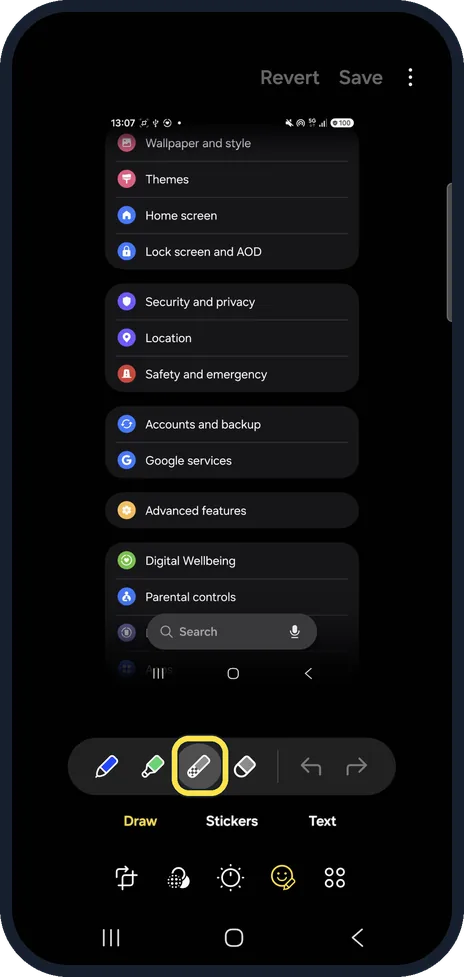Open recent apps from navigation bar
464x977 pixels.
[111, 937]
